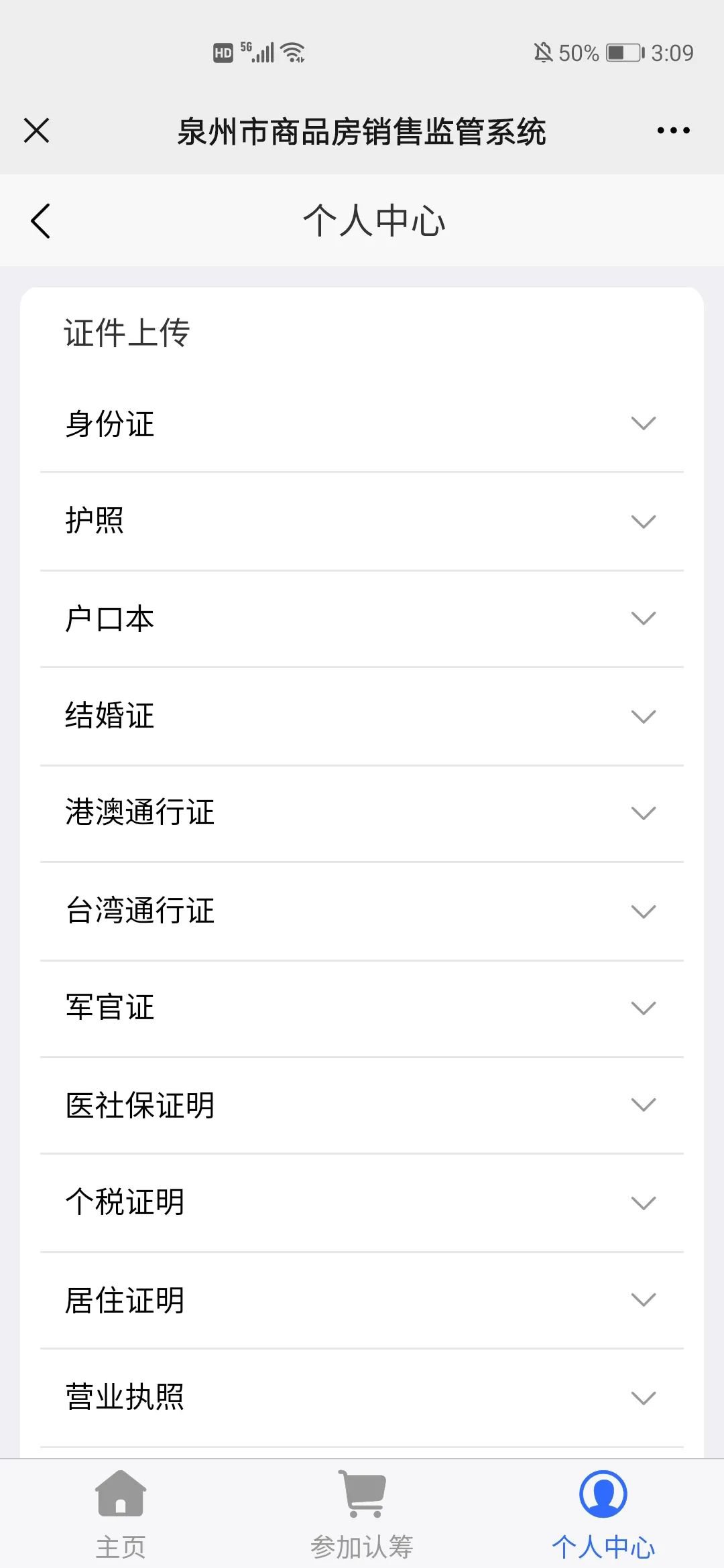The width and height of the screenshot is (724, 1568).
Task: Expand the 军官证 row
Action: (362, 1008)
